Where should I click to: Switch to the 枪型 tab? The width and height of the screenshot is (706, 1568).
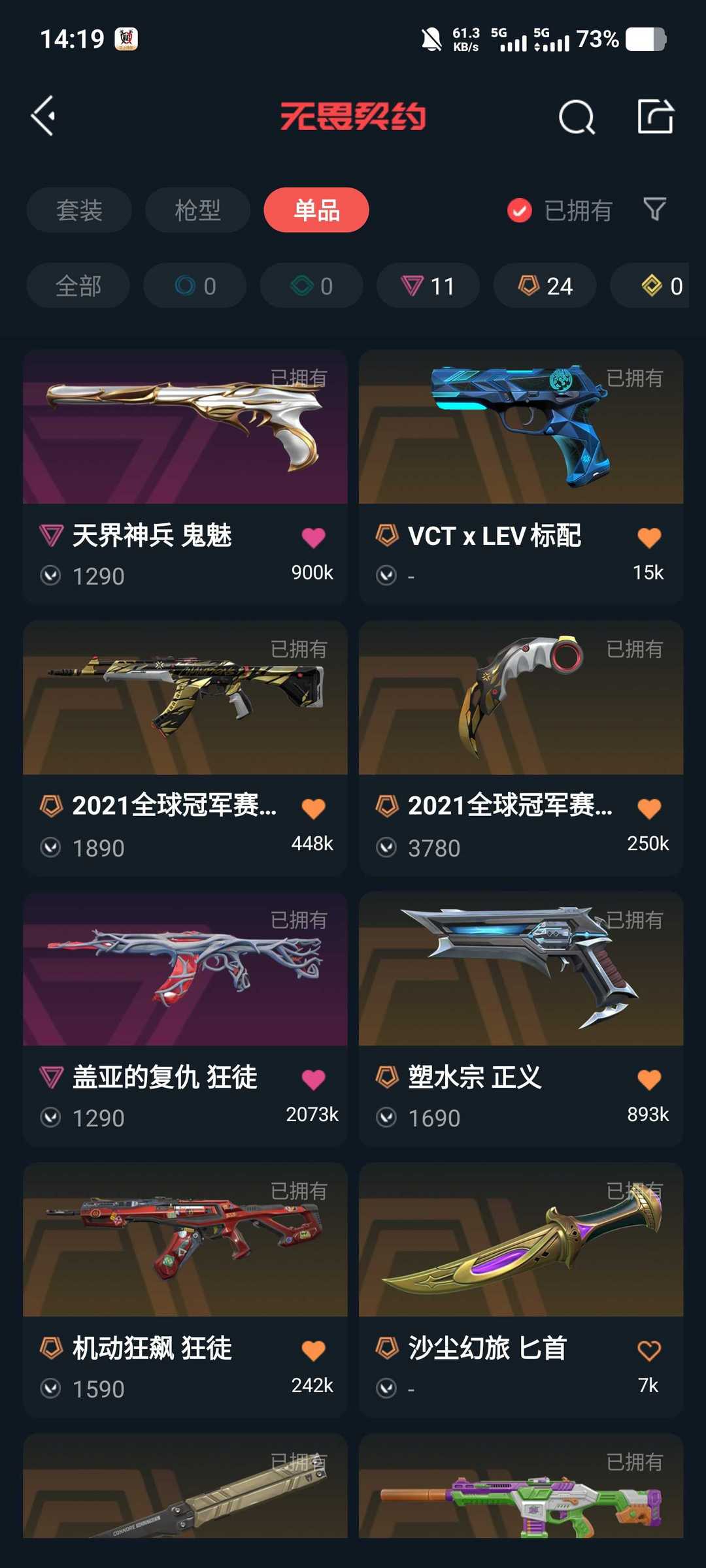(x=197, y=210)
